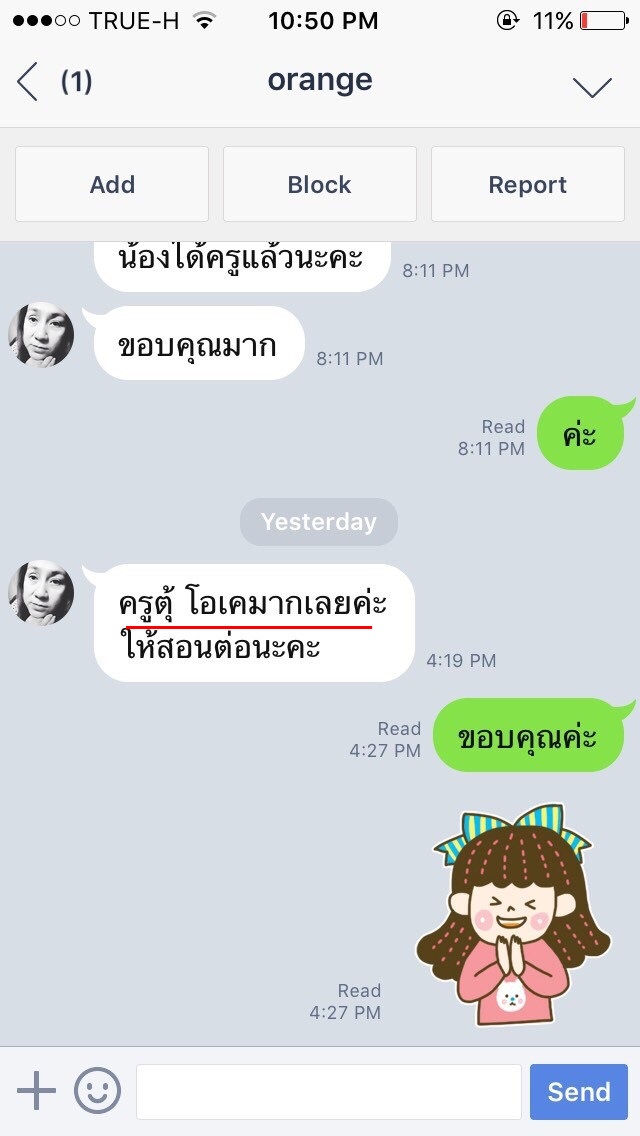View orange's profile picture beside ขอบคุณมาก

pos(41,335)
